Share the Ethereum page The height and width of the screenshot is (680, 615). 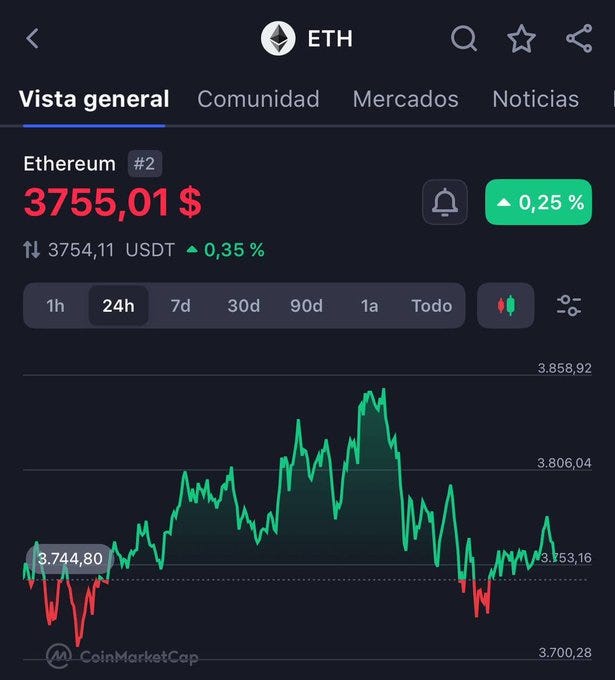(579, 39)
